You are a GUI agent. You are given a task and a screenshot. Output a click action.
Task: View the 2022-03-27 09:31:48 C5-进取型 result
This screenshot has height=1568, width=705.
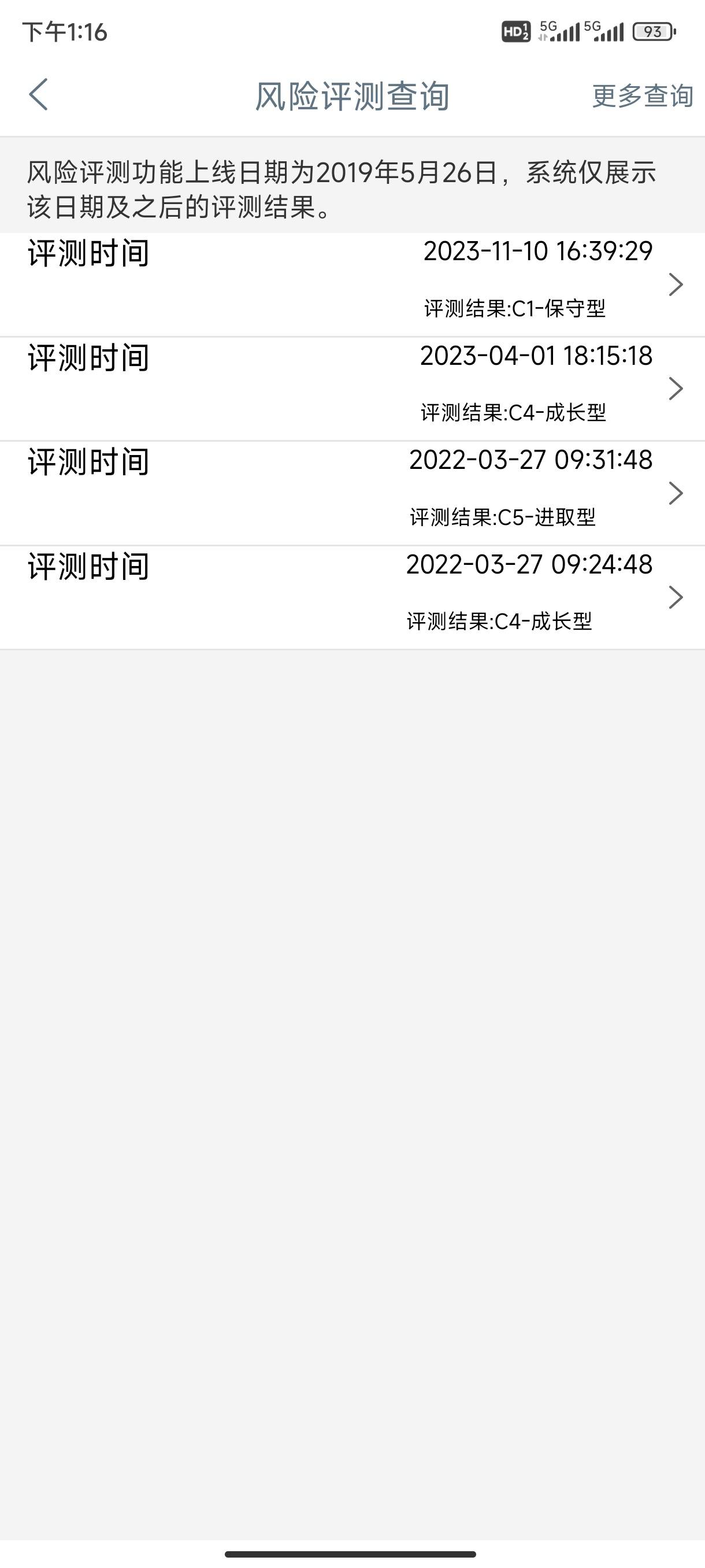[352, 493]
